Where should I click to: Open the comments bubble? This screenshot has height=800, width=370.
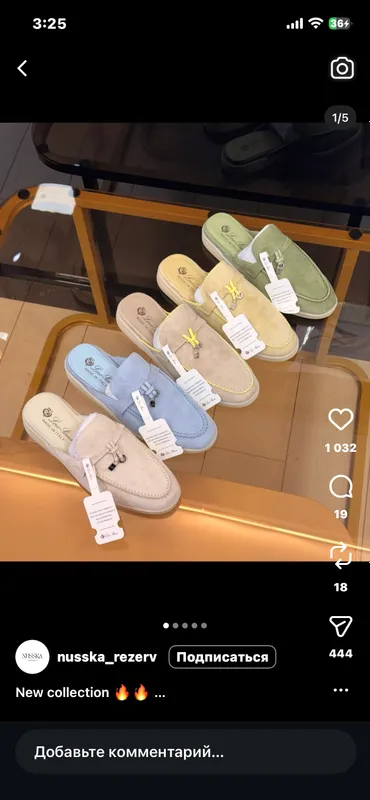tap(340, 487)
